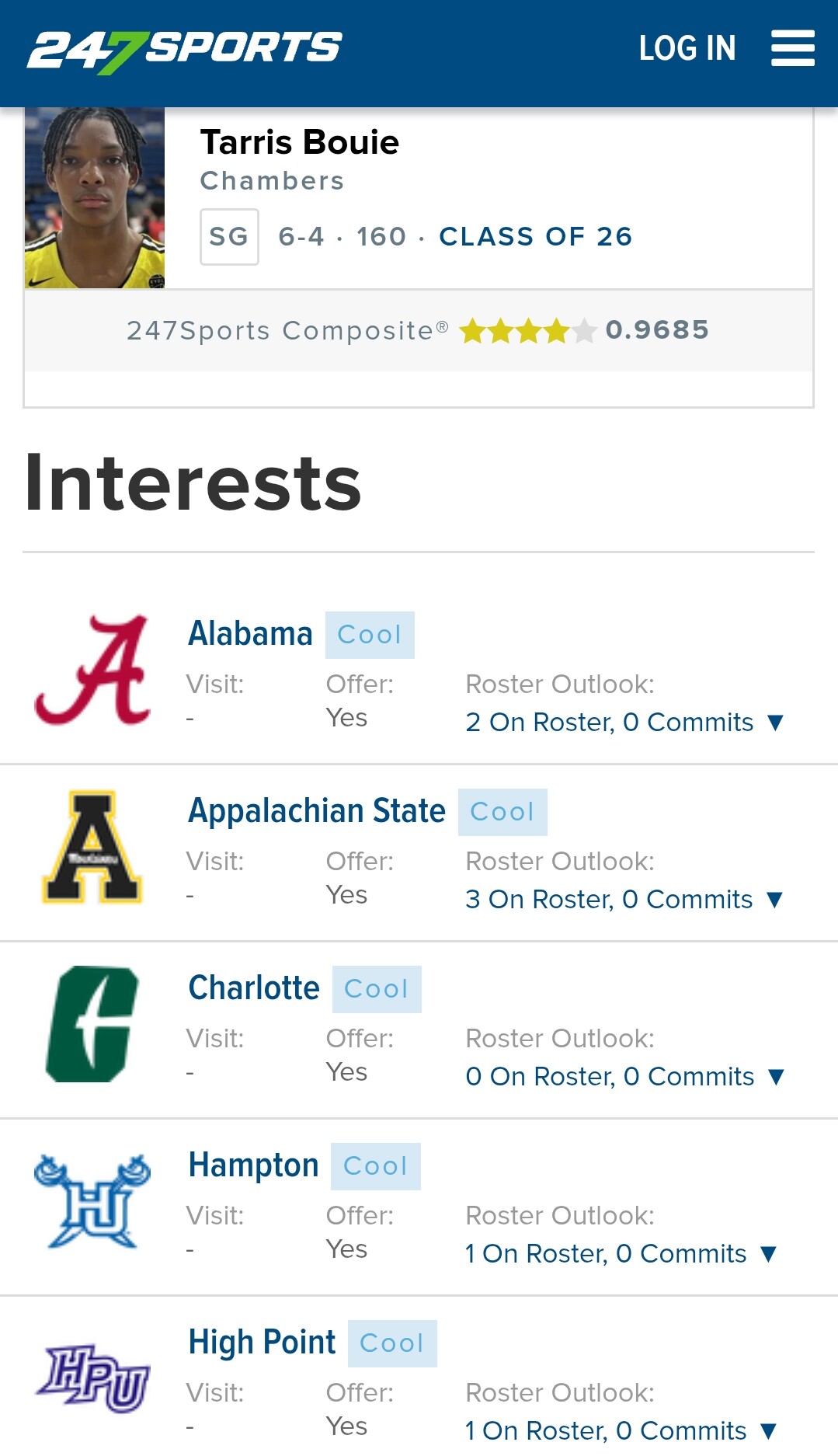Open Tarris Bouie's player name link

(300, 142)
